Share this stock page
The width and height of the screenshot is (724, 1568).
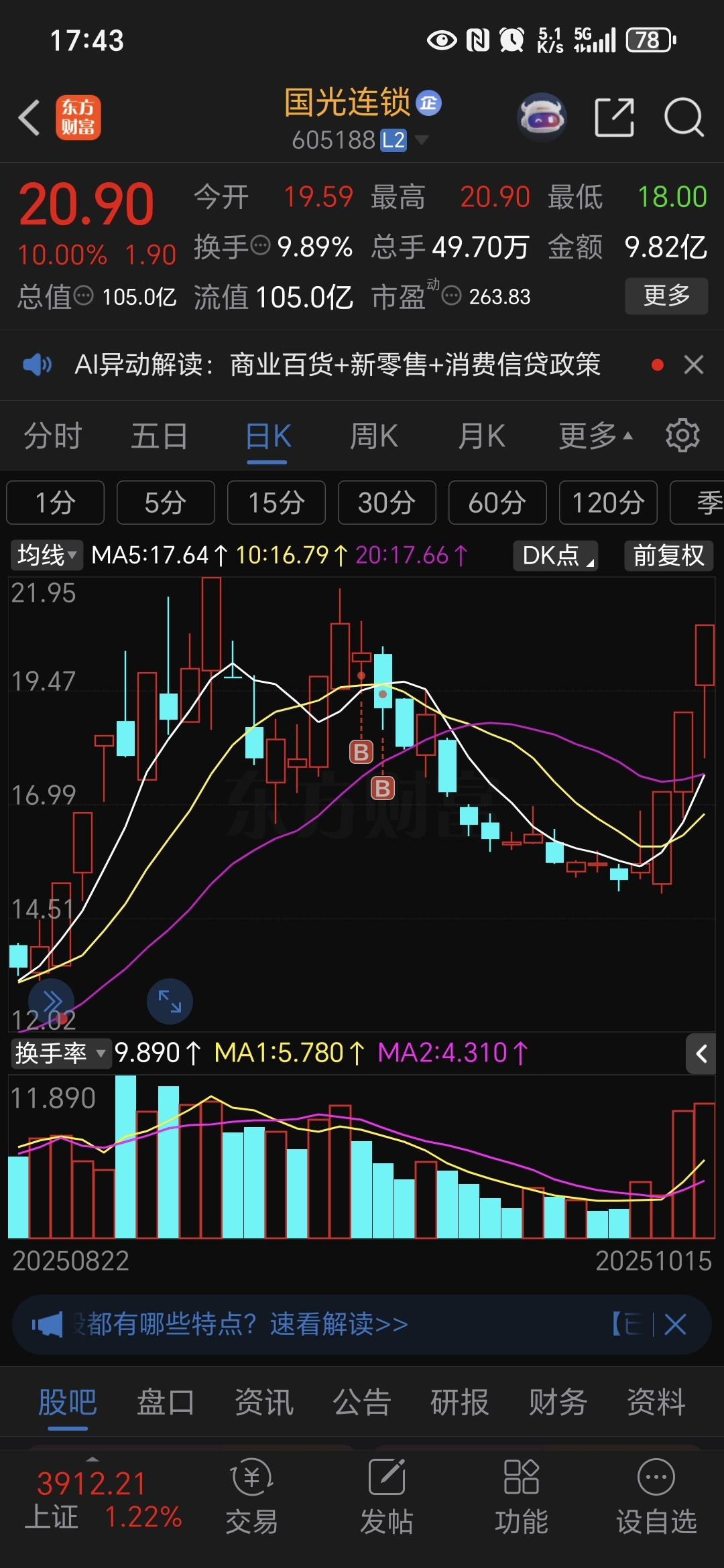click(x=614, y=118)
